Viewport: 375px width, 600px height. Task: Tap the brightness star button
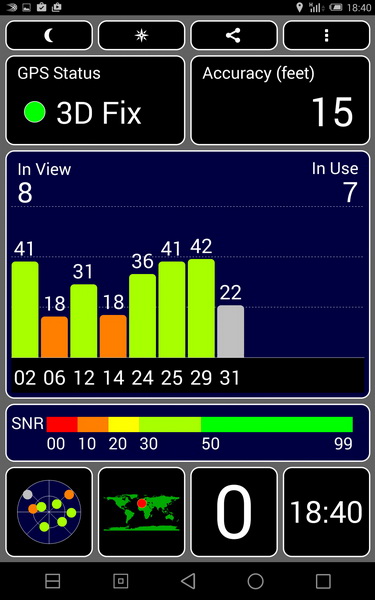(142, 36)
